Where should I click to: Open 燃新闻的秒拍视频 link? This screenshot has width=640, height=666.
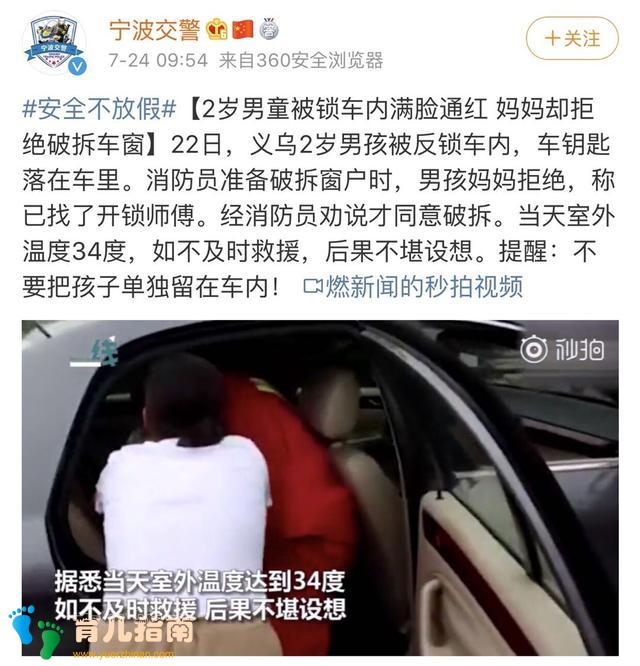coord(413,287)
